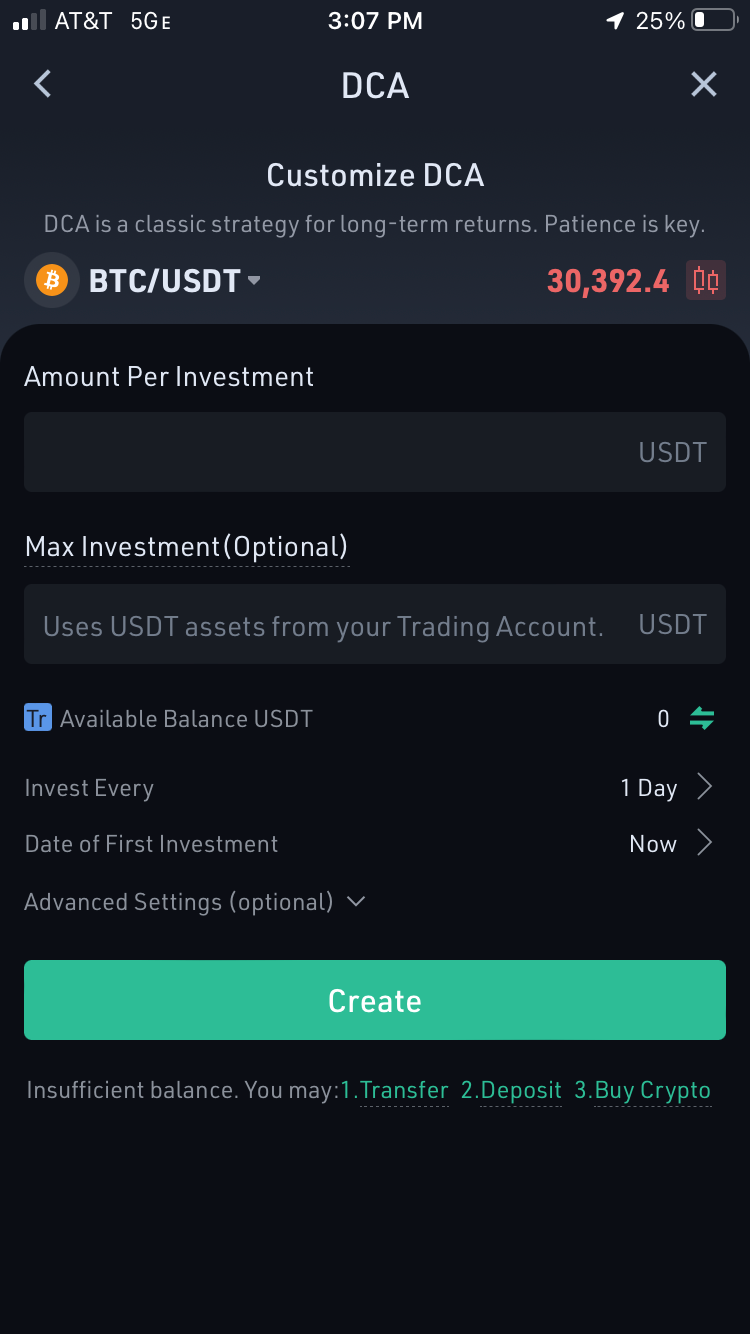This screenshot has height=1334, width=750.
Task: View Max Investment (Optional) tooltip text
Action: [186, 546]
